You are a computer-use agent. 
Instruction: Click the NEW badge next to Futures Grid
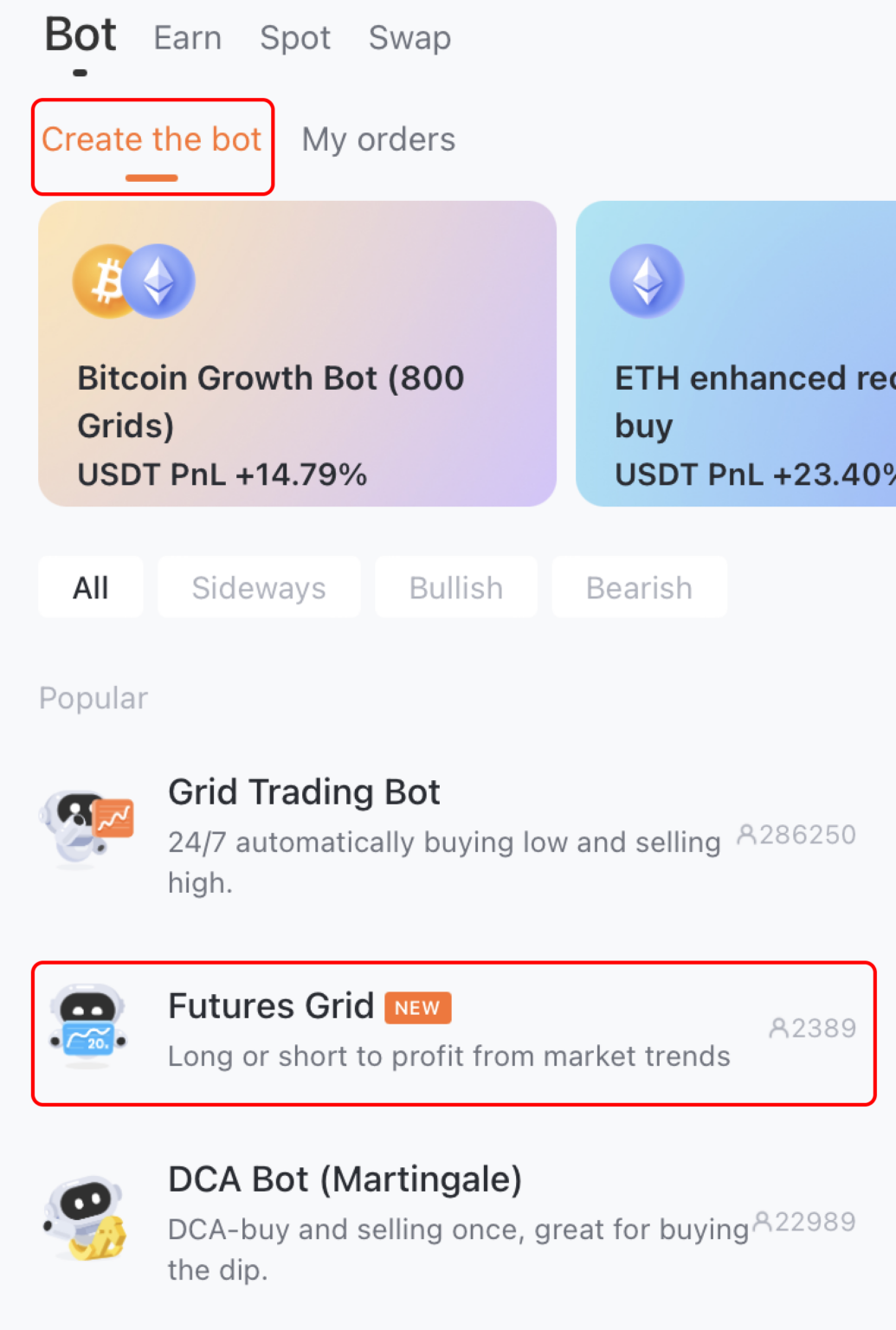pos(417,1007)
